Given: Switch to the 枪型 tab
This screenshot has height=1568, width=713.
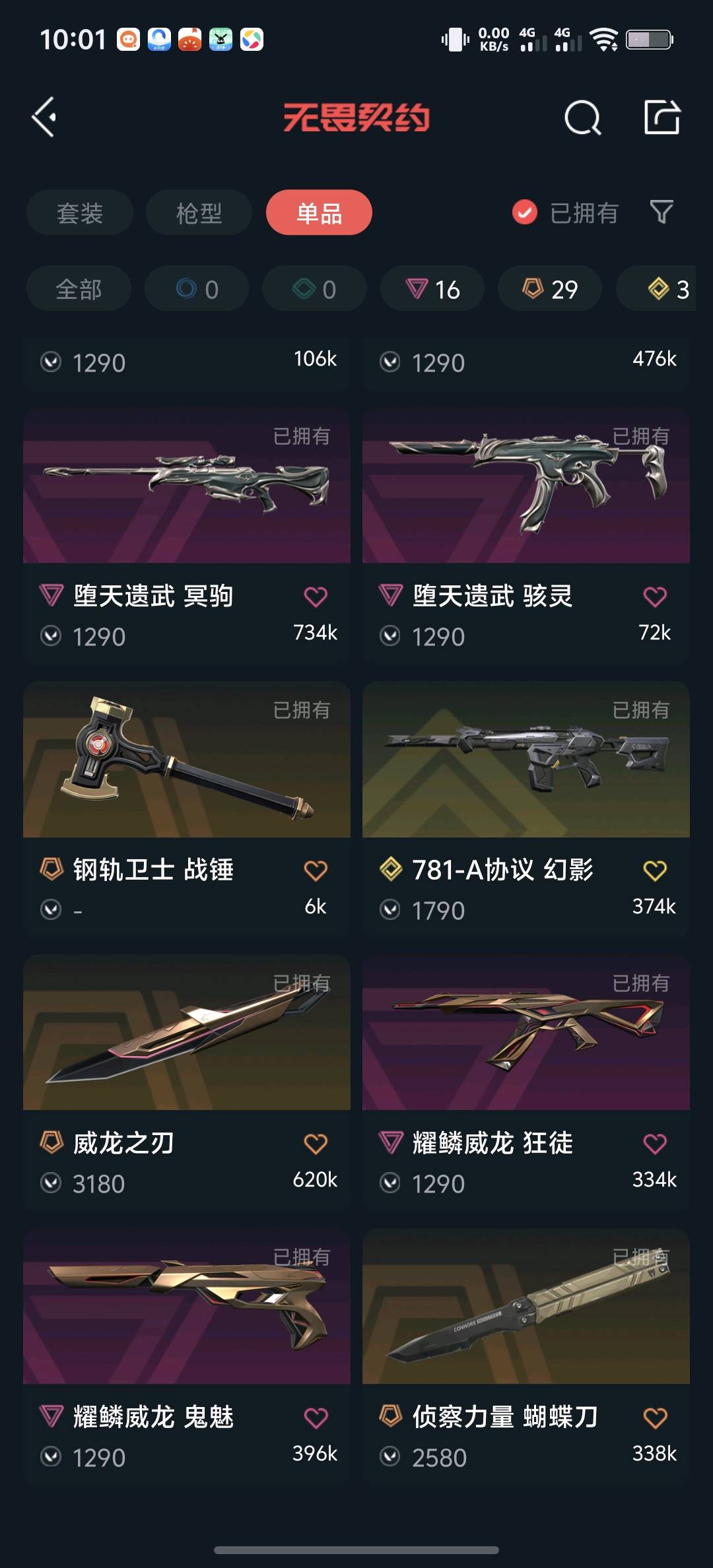Looking at the screenshot, I should [199, 212].
